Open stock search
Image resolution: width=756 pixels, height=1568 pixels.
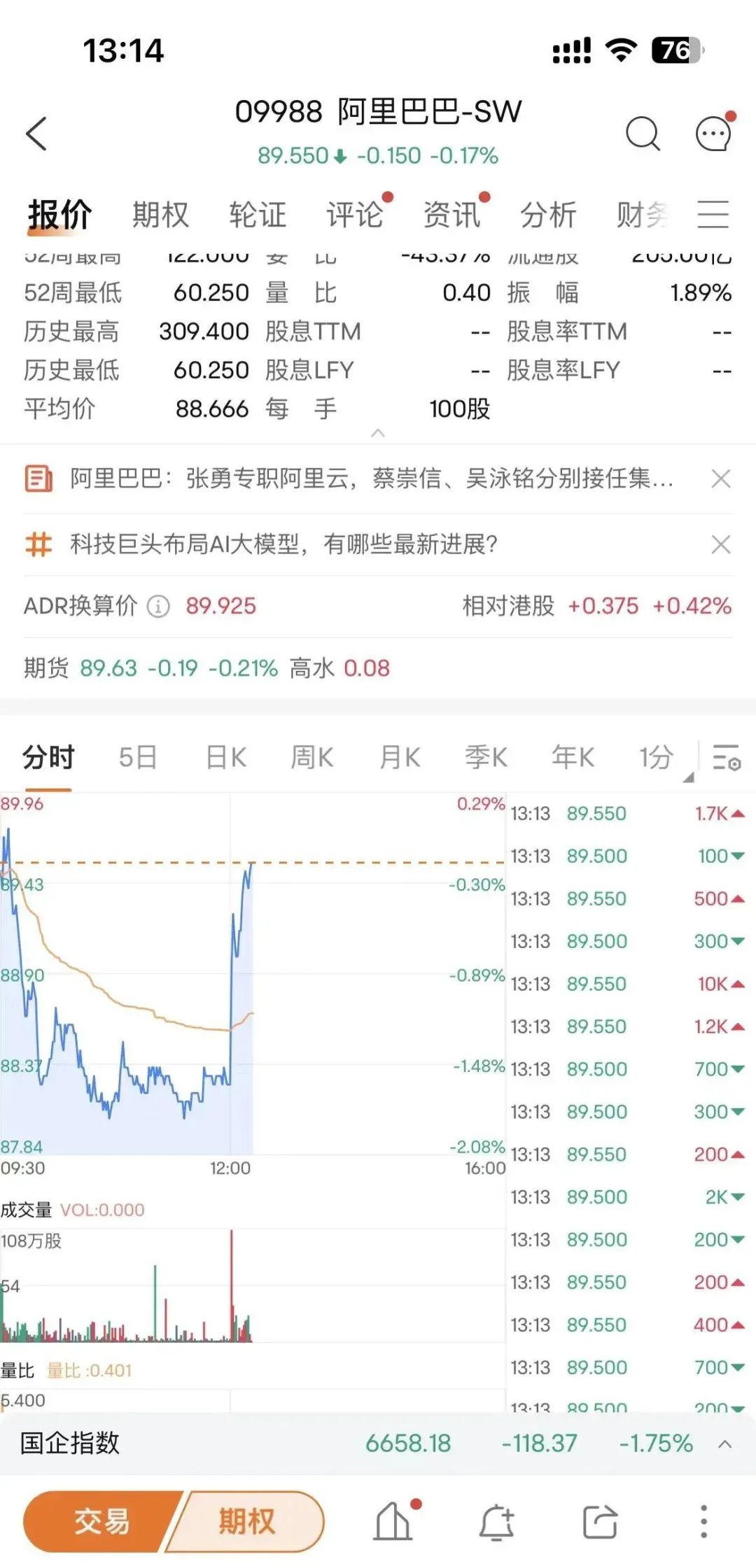pos(642,133)
